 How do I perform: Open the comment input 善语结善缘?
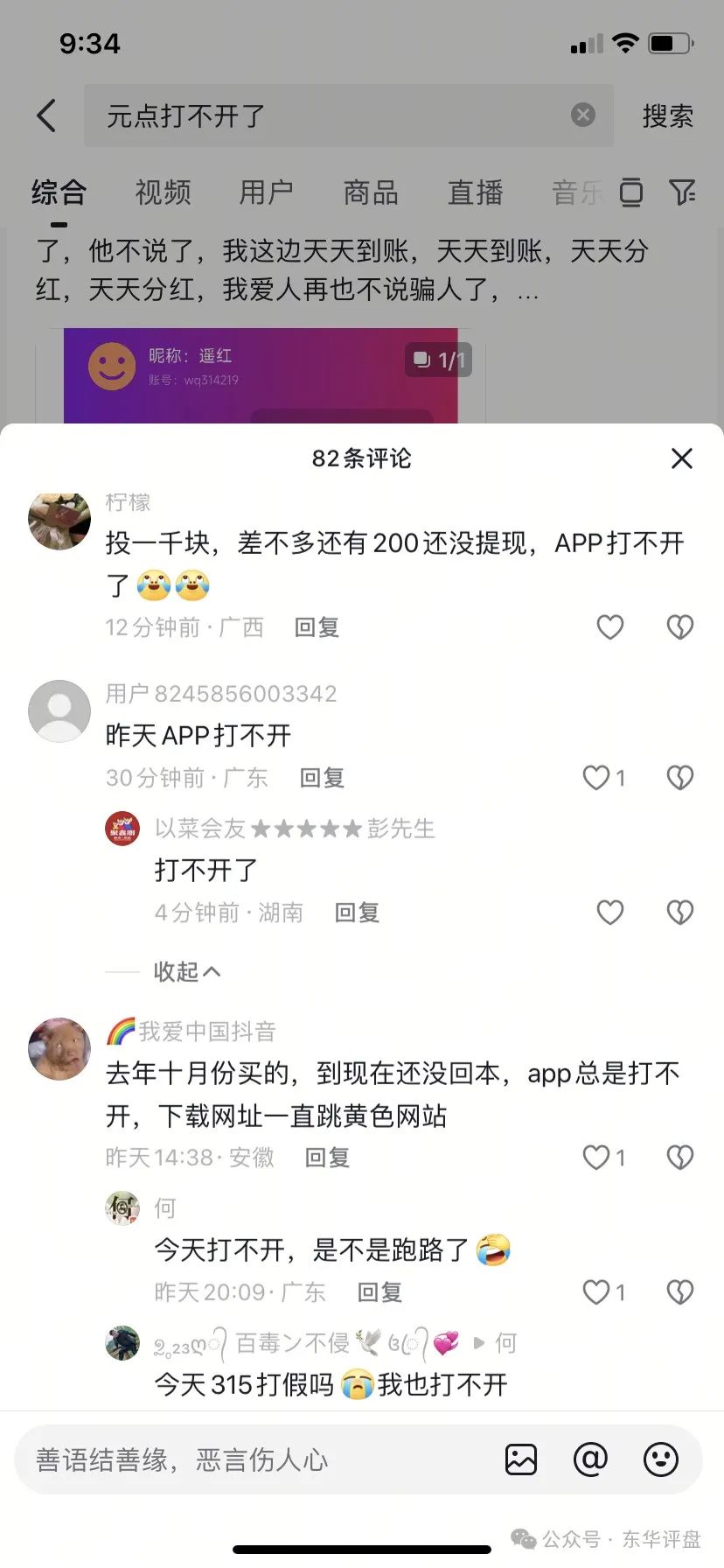tap(254, 1459)
